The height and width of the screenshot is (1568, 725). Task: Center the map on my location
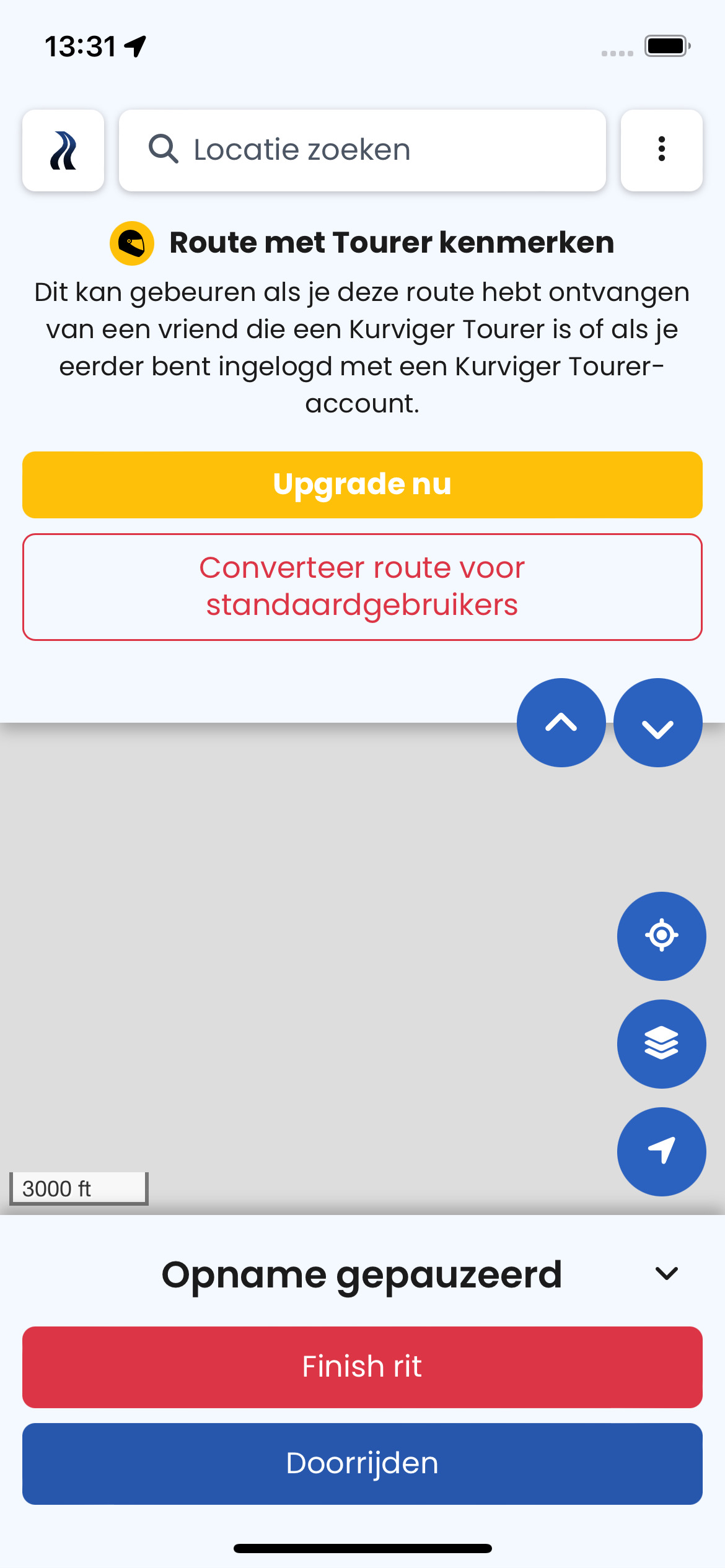[662, 936]
